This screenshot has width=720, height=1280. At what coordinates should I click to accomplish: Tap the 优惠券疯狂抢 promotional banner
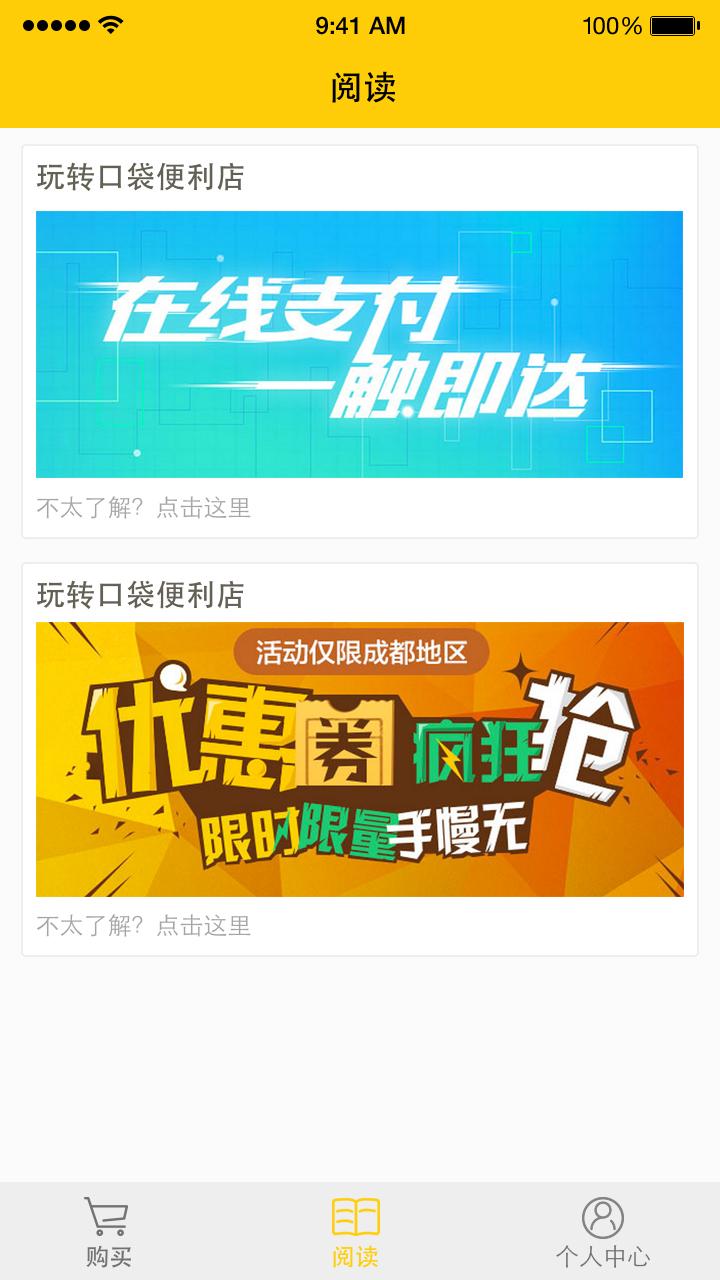pyautogui.click(x=360, y=760)
